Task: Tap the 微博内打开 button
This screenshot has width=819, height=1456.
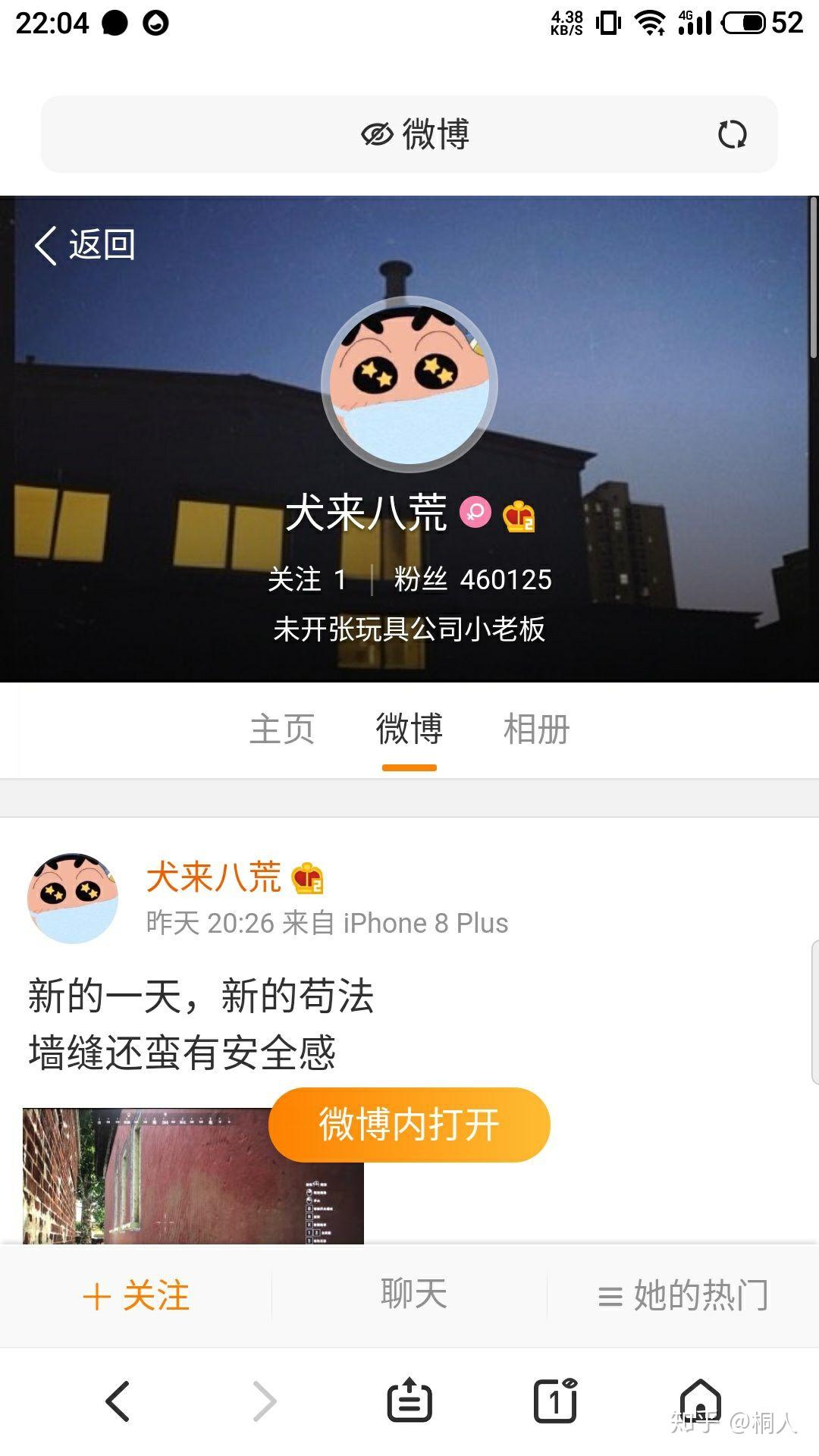Action: [409, 1125]
